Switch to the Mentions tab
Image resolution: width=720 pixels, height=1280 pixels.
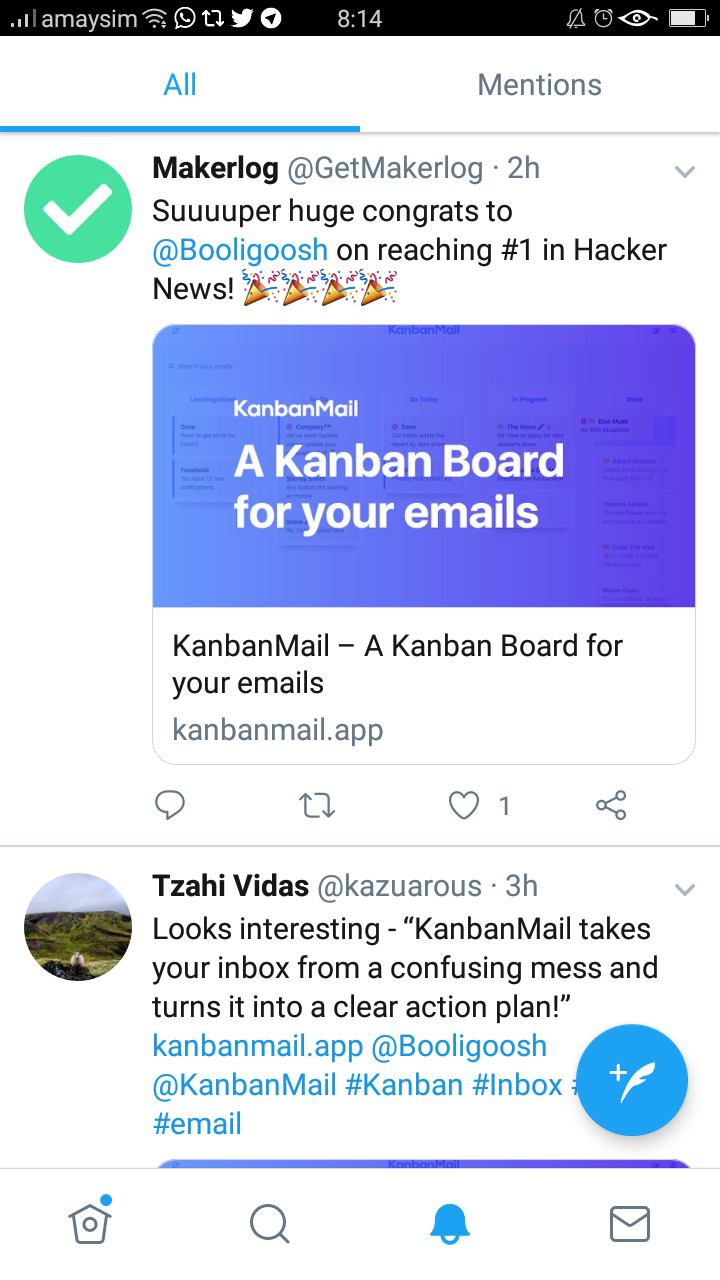pos(539,86)
